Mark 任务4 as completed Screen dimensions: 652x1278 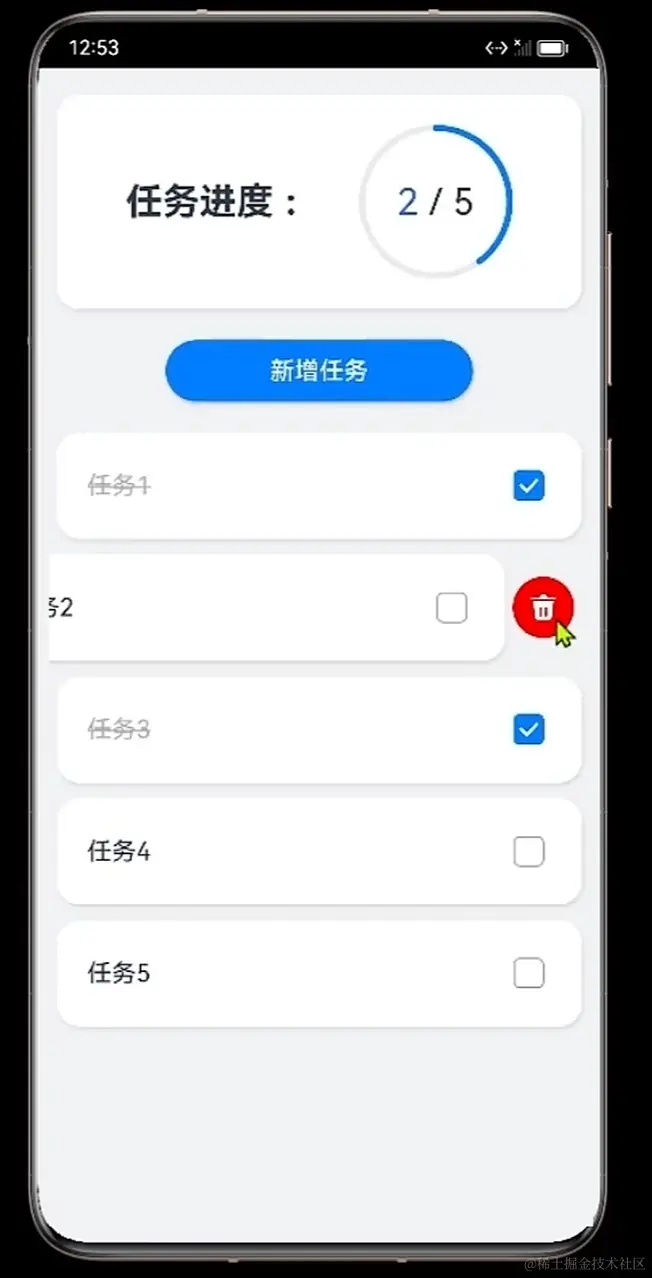coord(528,851)
